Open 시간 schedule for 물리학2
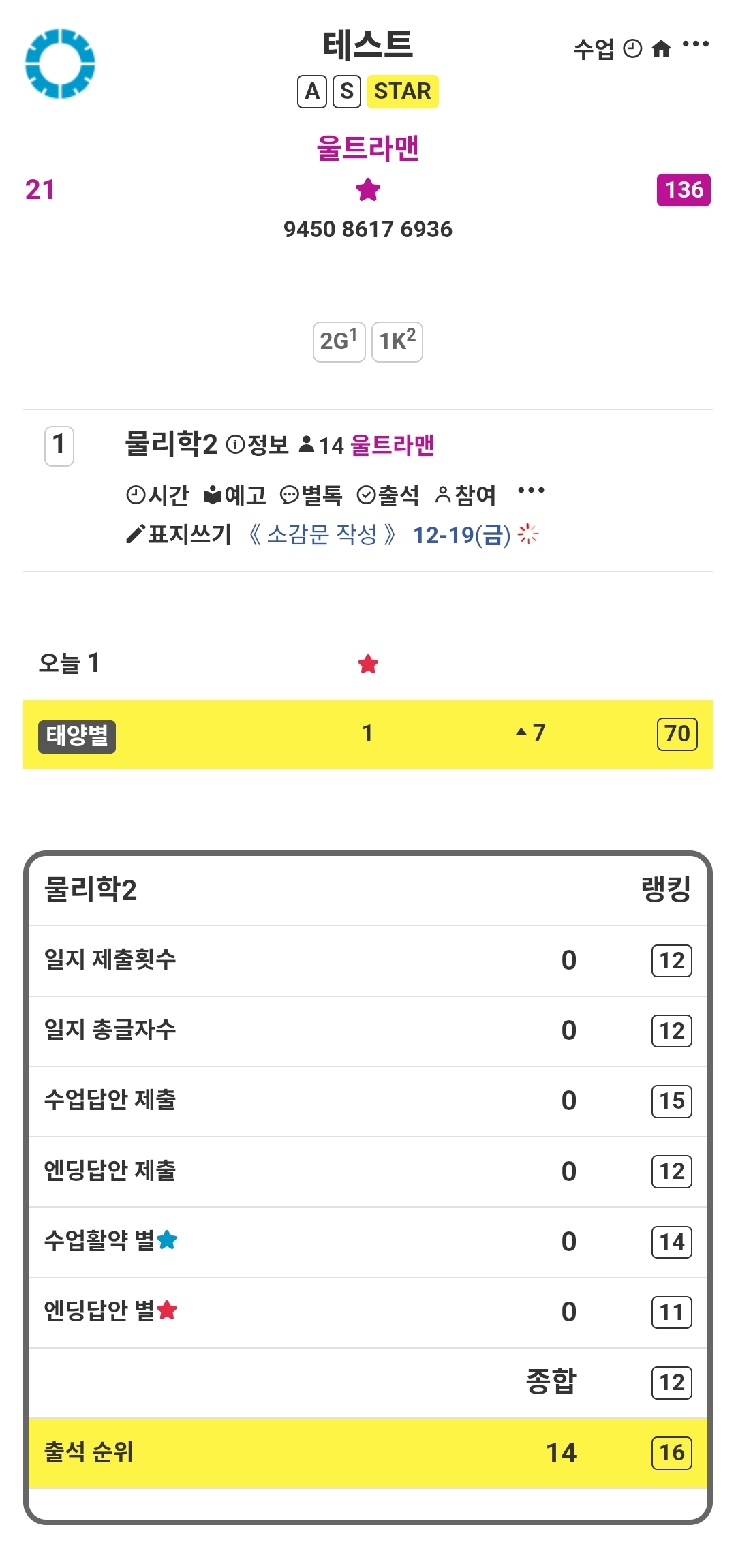 coord(157,495)
